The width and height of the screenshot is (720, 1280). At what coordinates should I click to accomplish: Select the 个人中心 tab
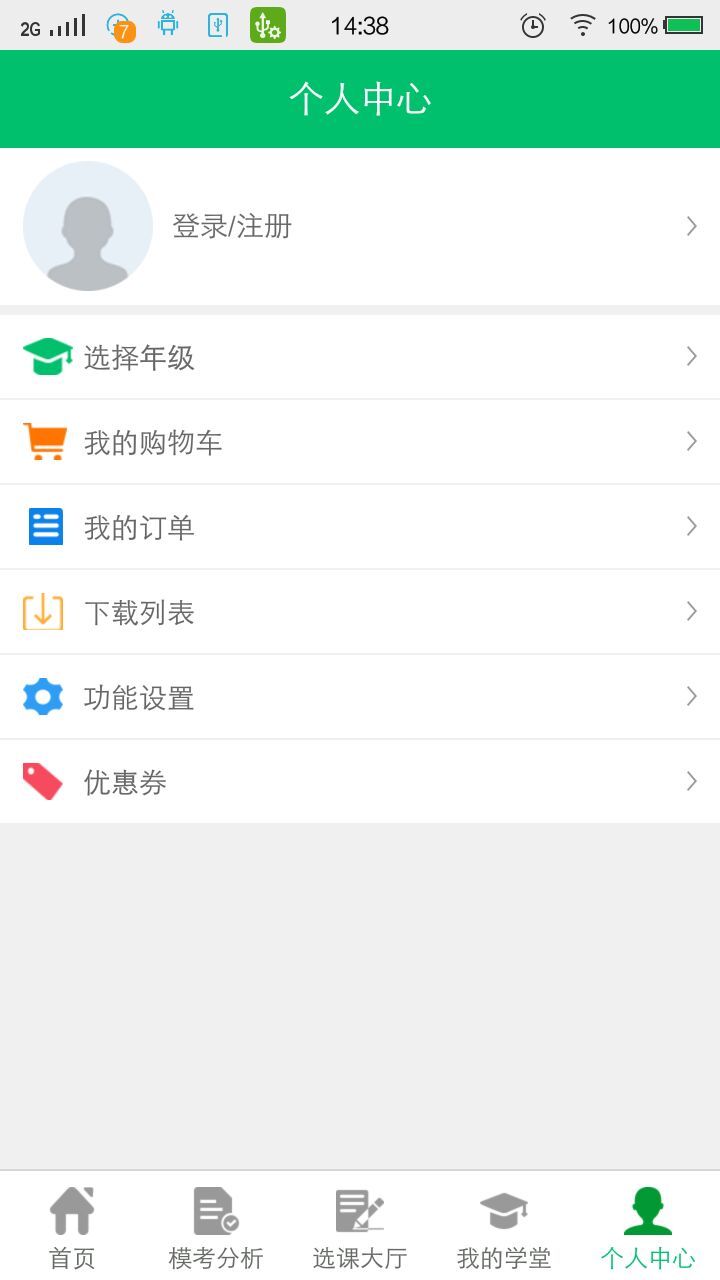click(648, 1227)
